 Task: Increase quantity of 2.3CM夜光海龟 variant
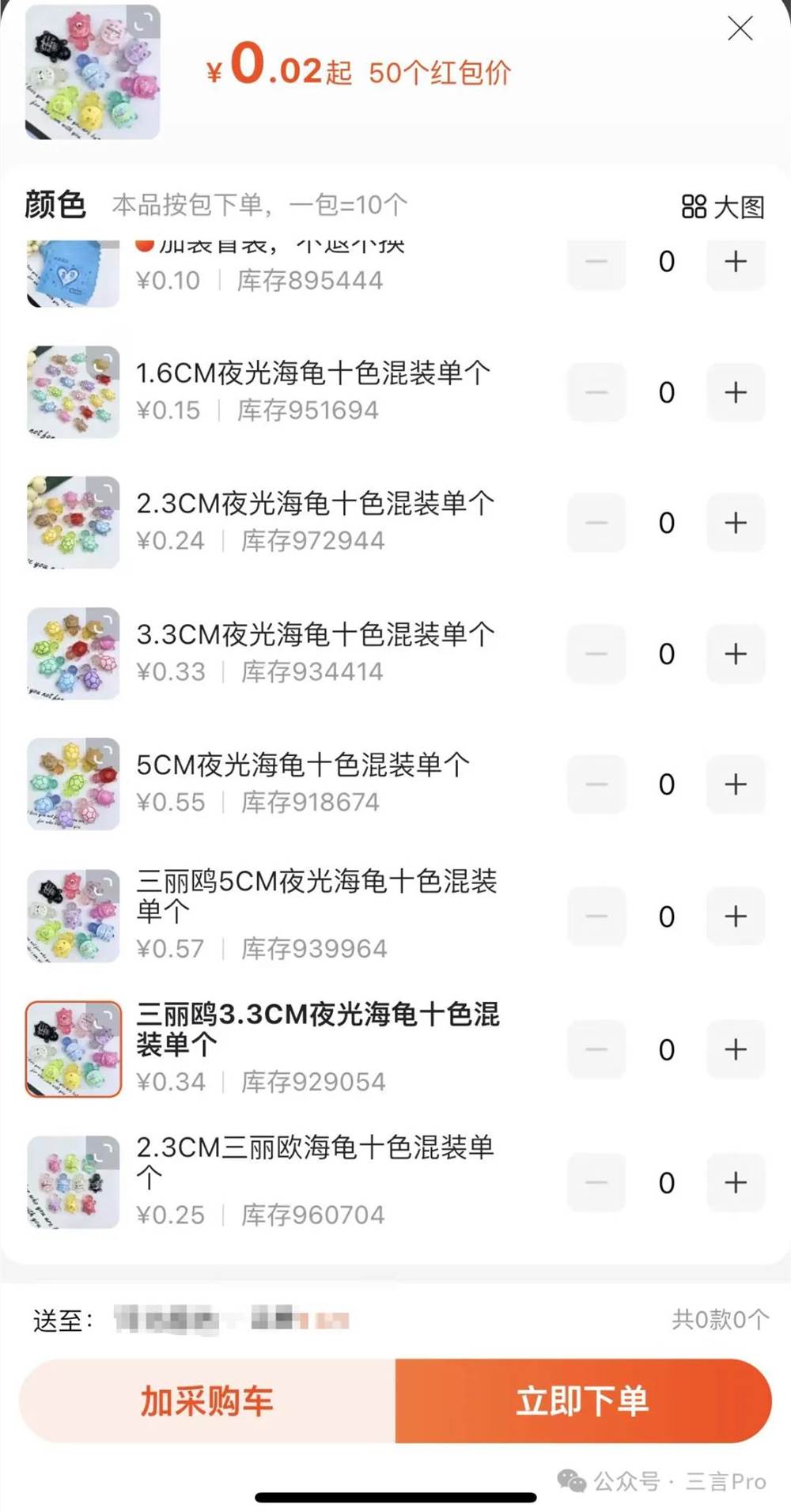click(x=736, y=523)
